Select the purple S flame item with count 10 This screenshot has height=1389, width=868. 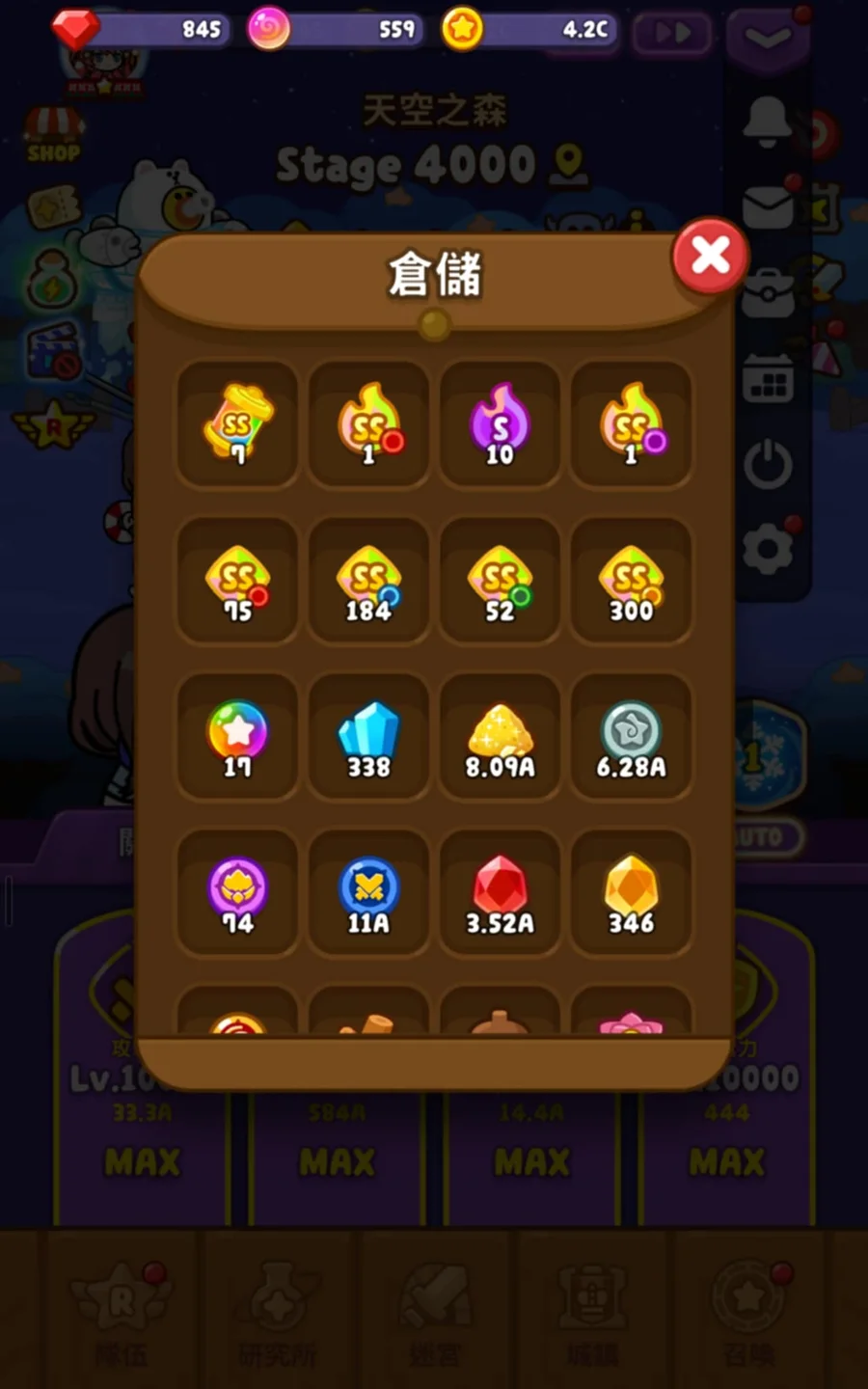pyautogui.click(x=500, y=424)
